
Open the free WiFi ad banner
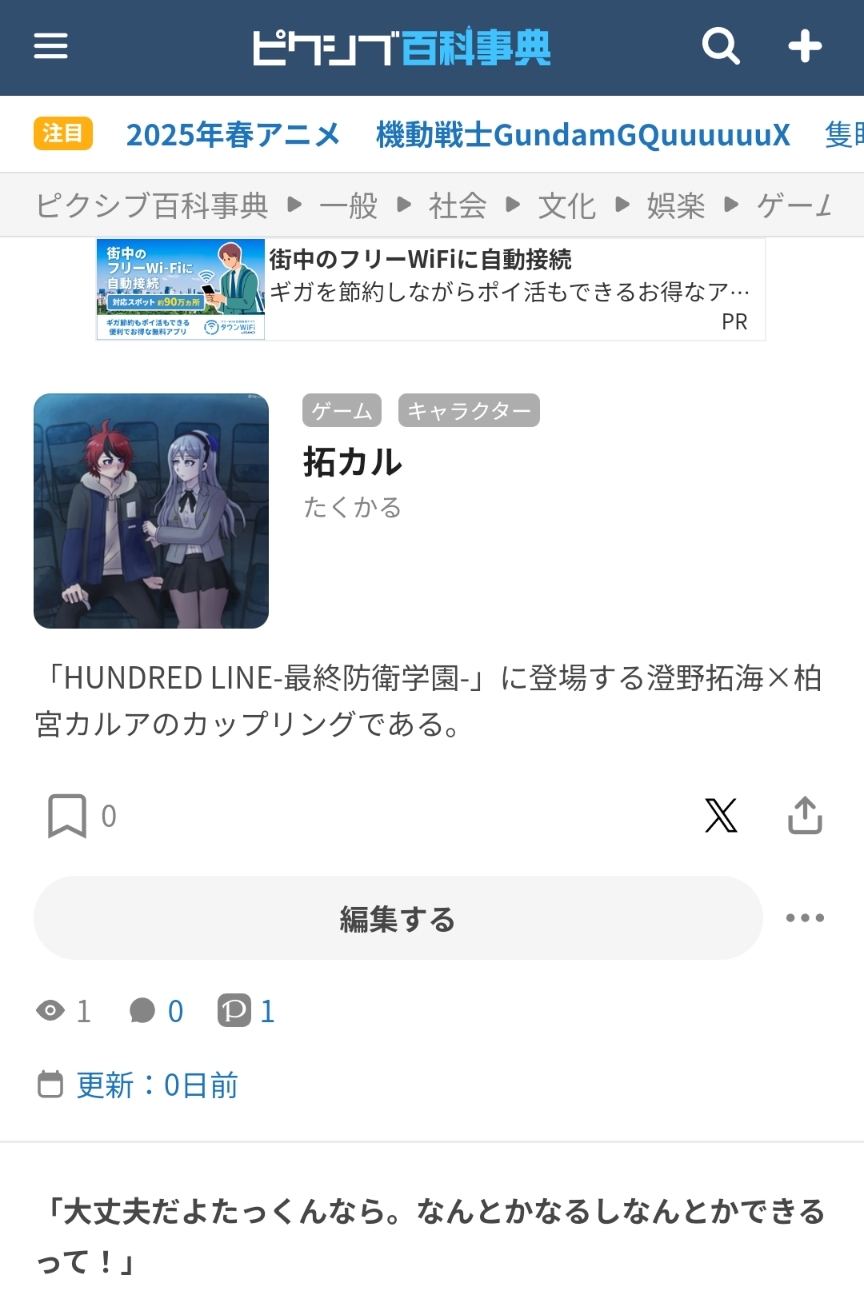(431, 289)
